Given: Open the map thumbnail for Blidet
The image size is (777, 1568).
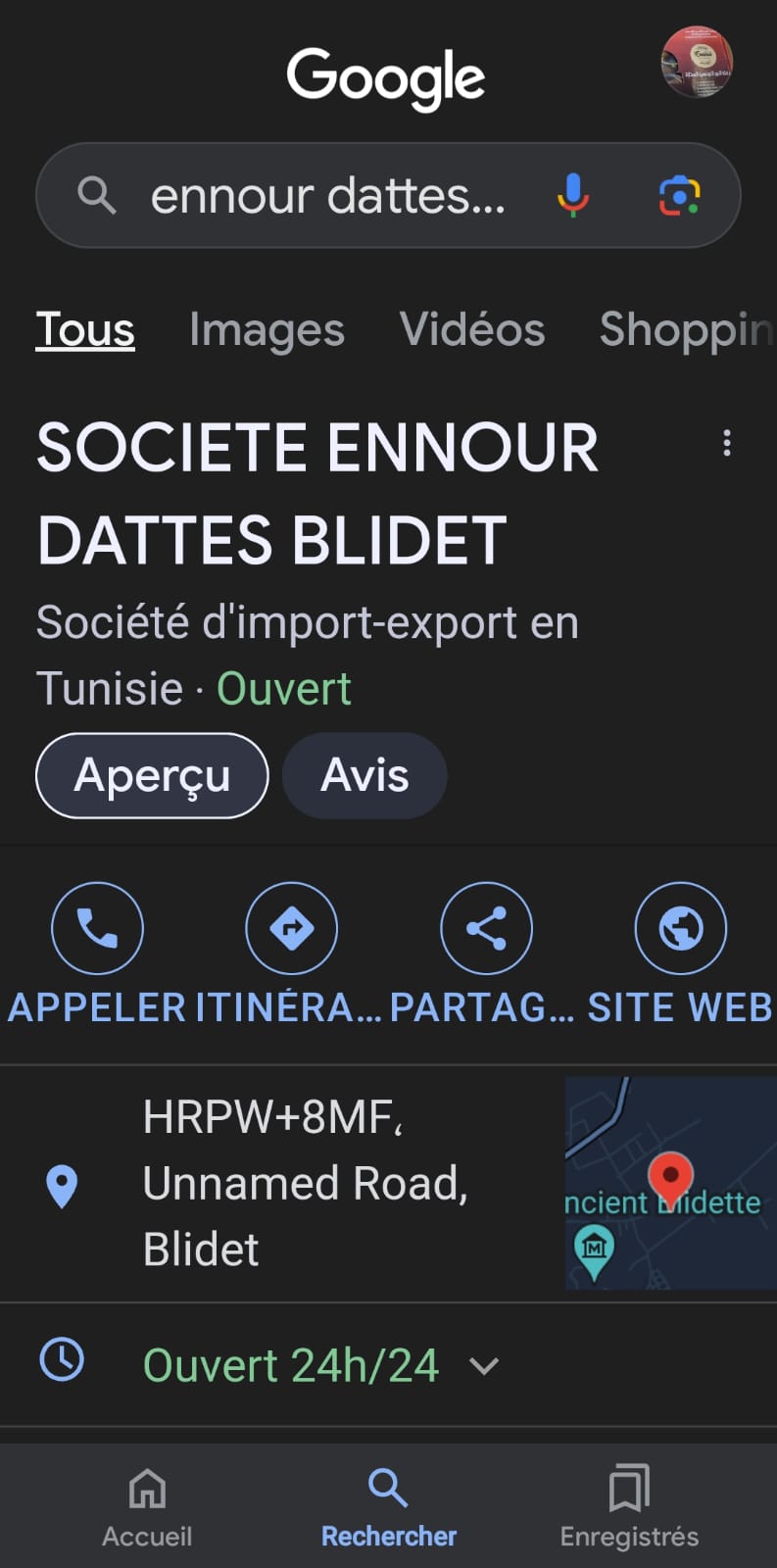Looking at the screenshot, I should pos(670,1183).
